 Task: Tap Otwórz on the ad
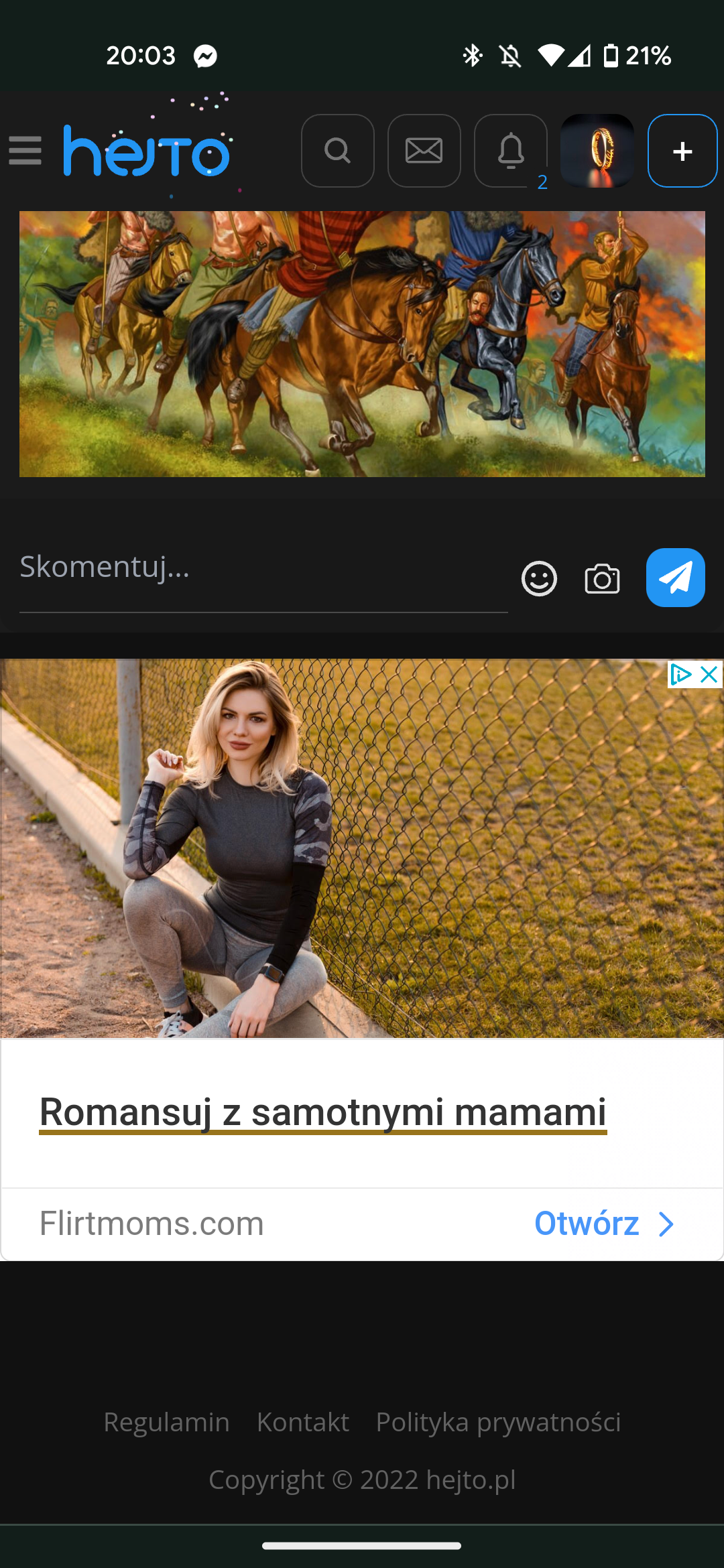604,1224
